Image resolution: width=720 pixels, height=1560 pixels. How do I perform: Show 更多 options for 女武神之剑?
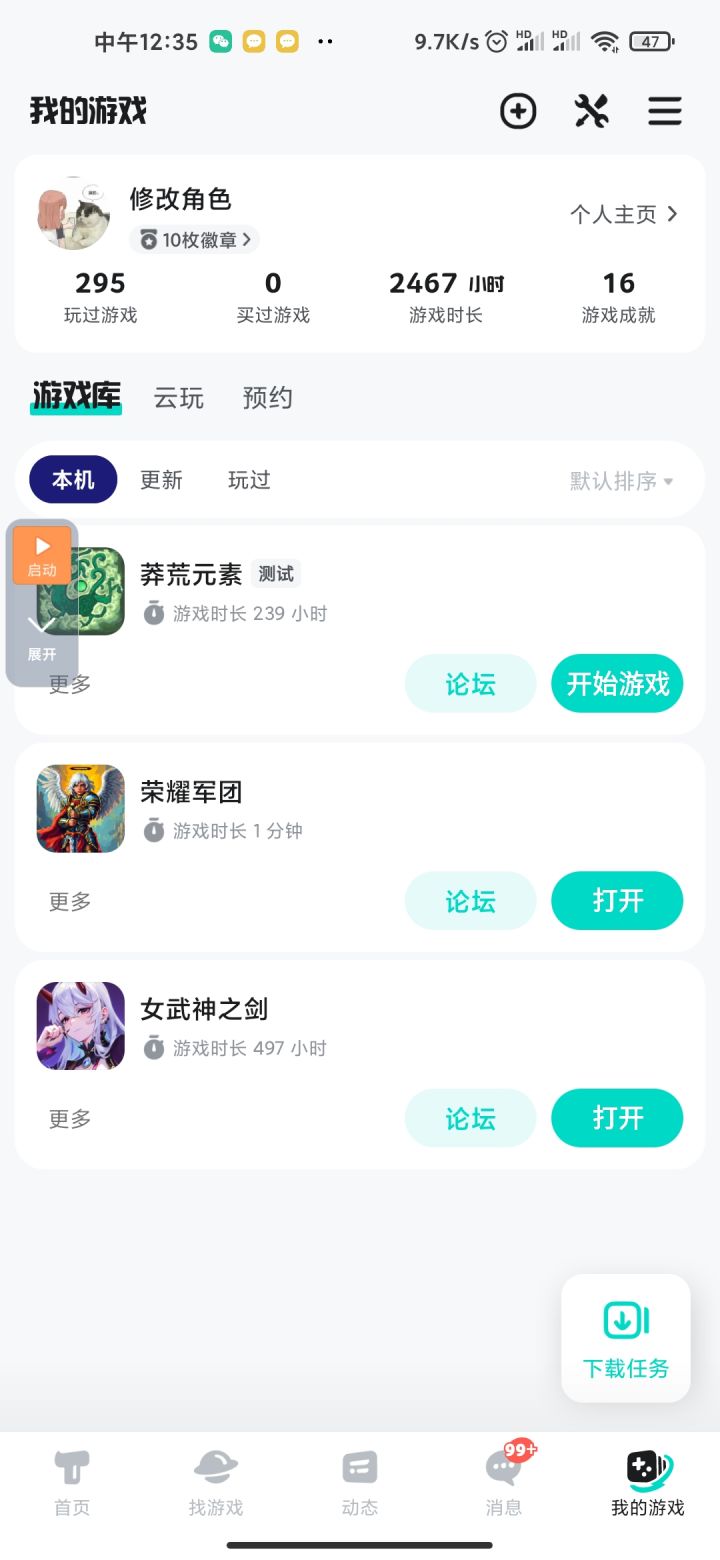[70, 1118]
